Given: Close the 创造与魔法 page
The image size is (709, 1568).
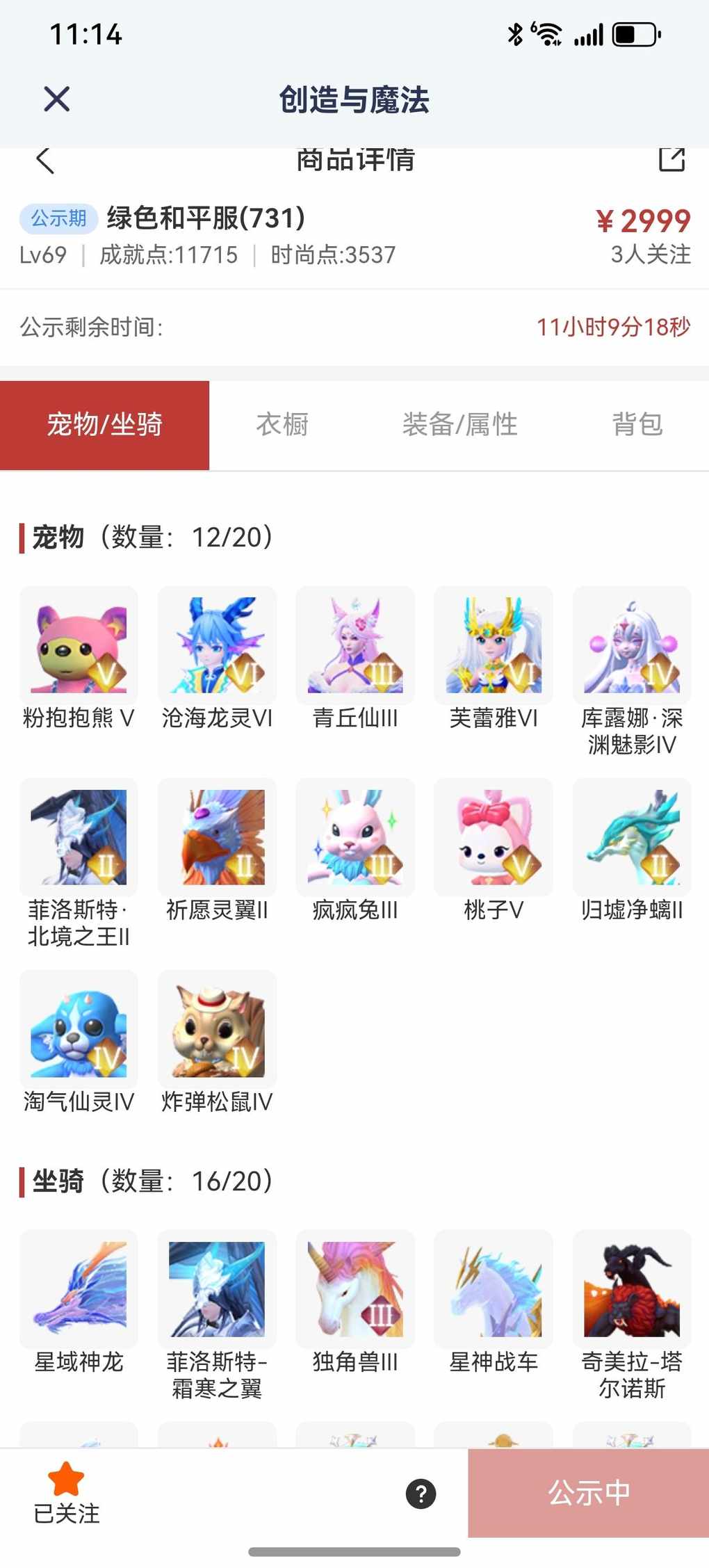Looking at the screenshot, I should (x=56, y=99).
